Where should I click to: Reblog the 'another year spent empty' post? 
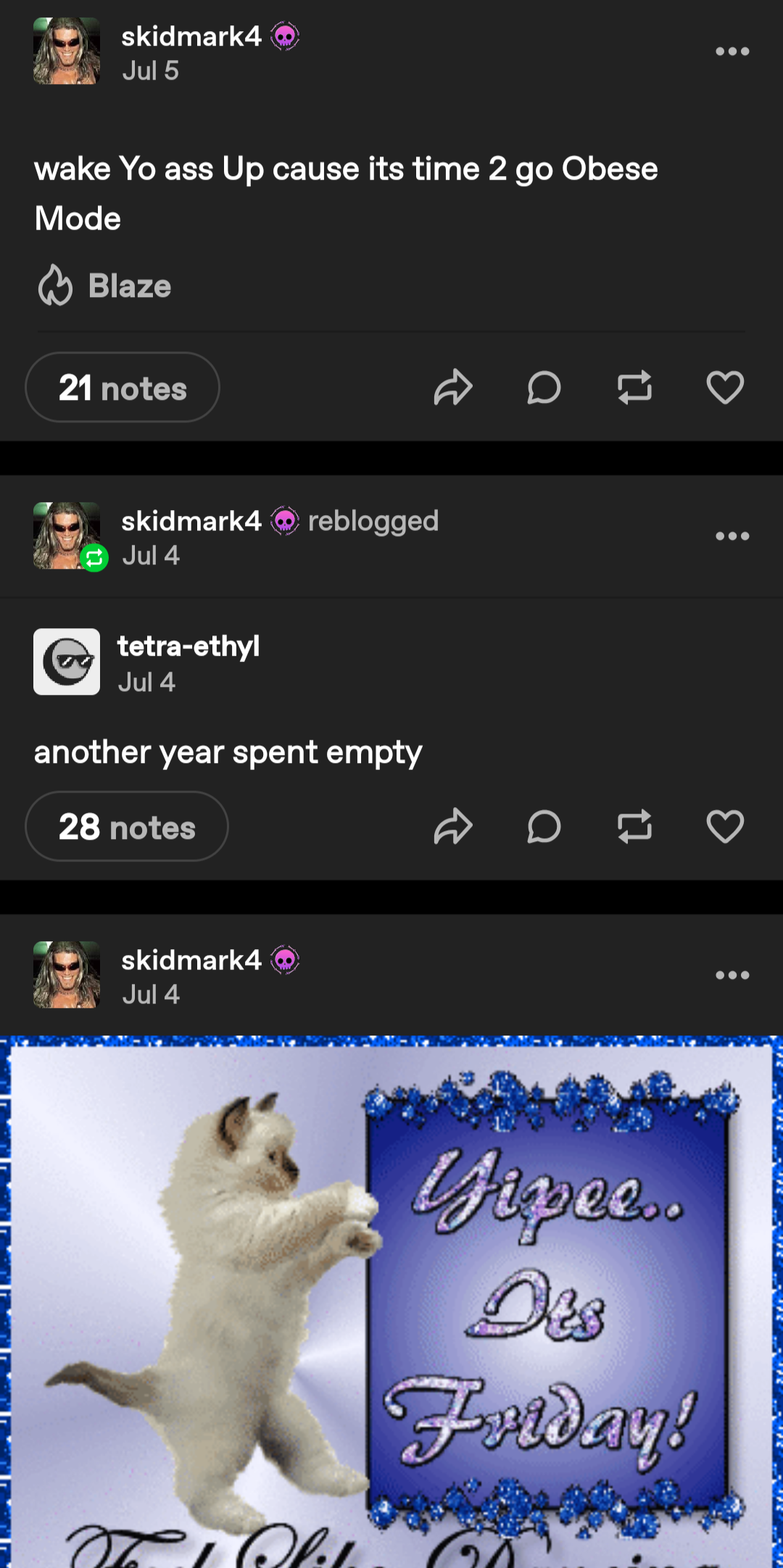coord(634,826)
